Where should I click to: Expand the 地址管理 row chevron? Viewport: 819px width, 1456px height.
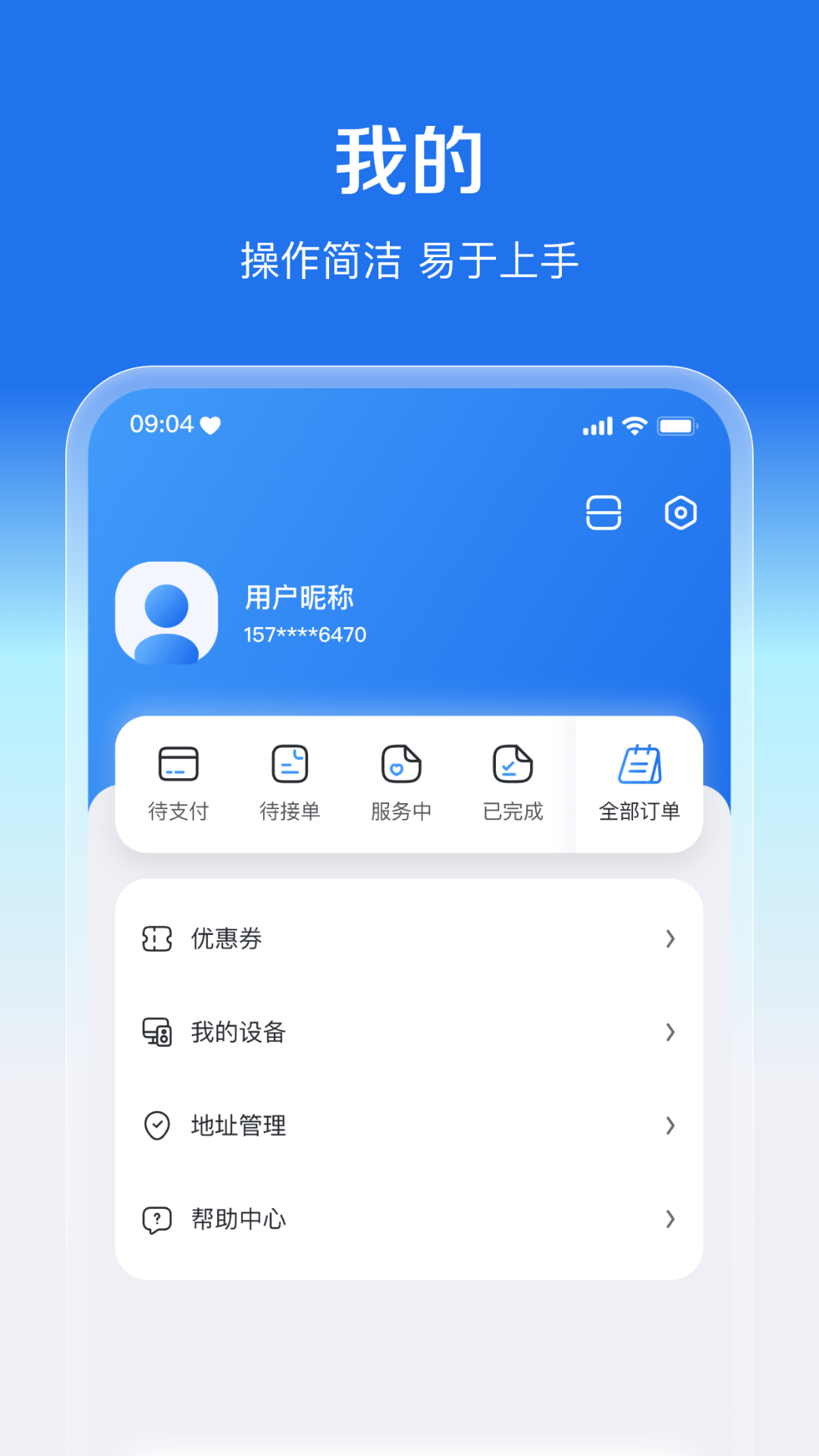coord(670,1126)
